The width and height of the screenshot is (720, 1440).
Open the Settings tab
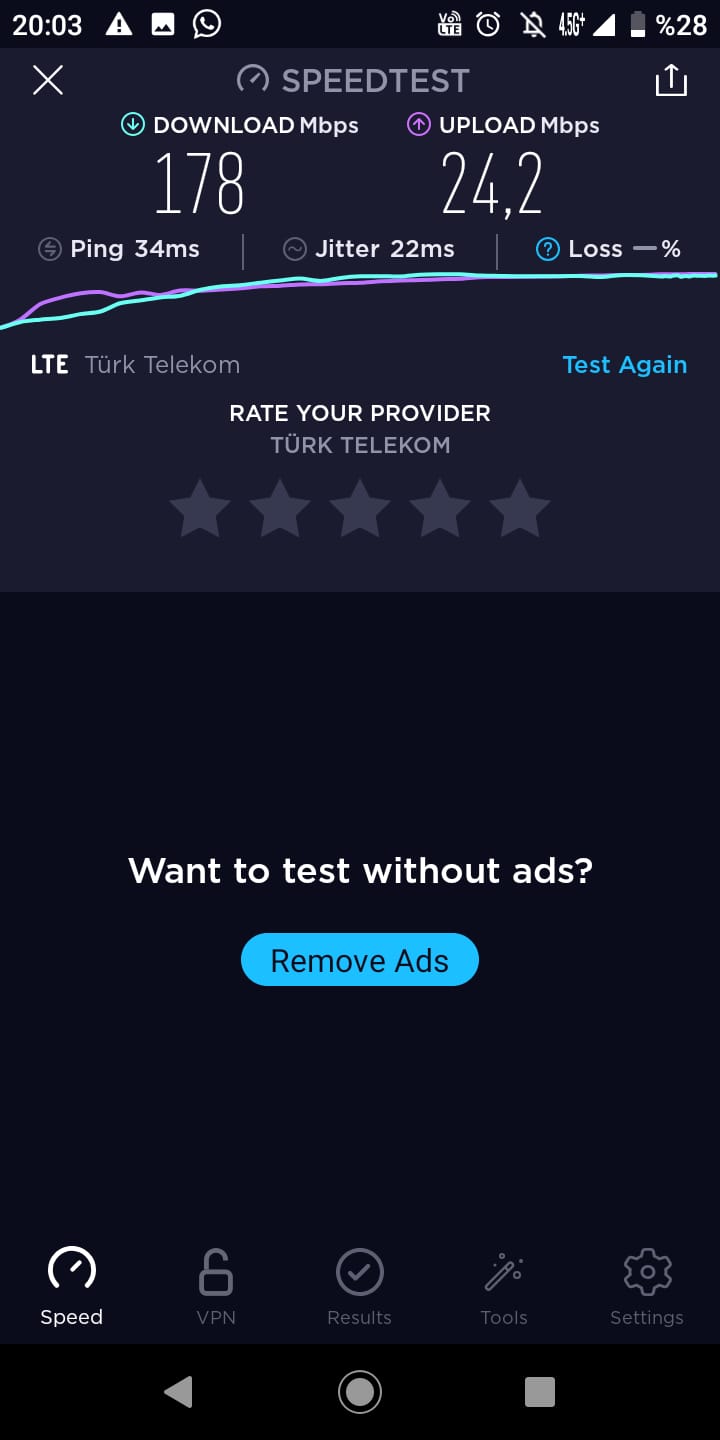pyautogui.click(x=647, y=1288)
